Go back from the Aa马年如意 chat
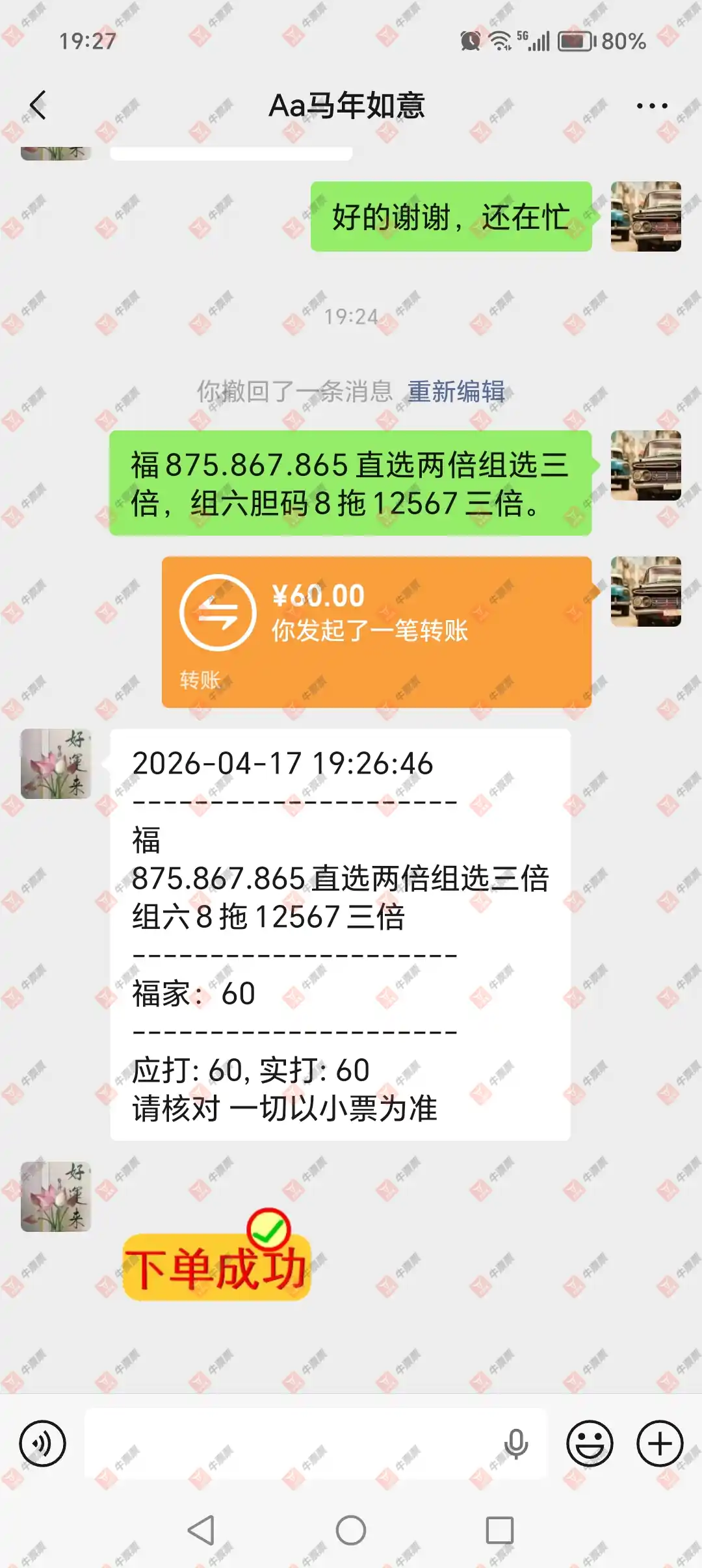Screen dimensions: 702x1568 39,105
